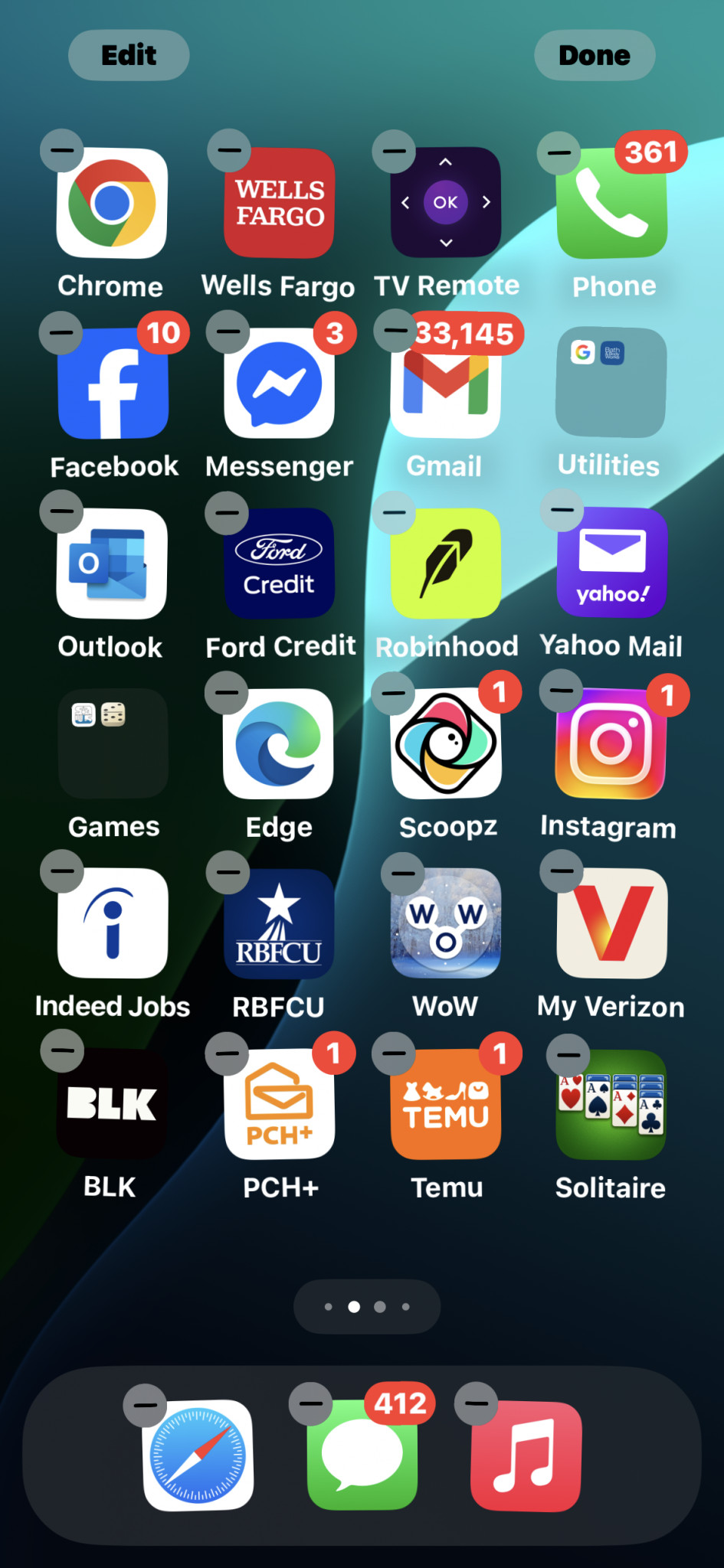
Task: Remove Messenger using its minus badge
Action: pos(228,332)
